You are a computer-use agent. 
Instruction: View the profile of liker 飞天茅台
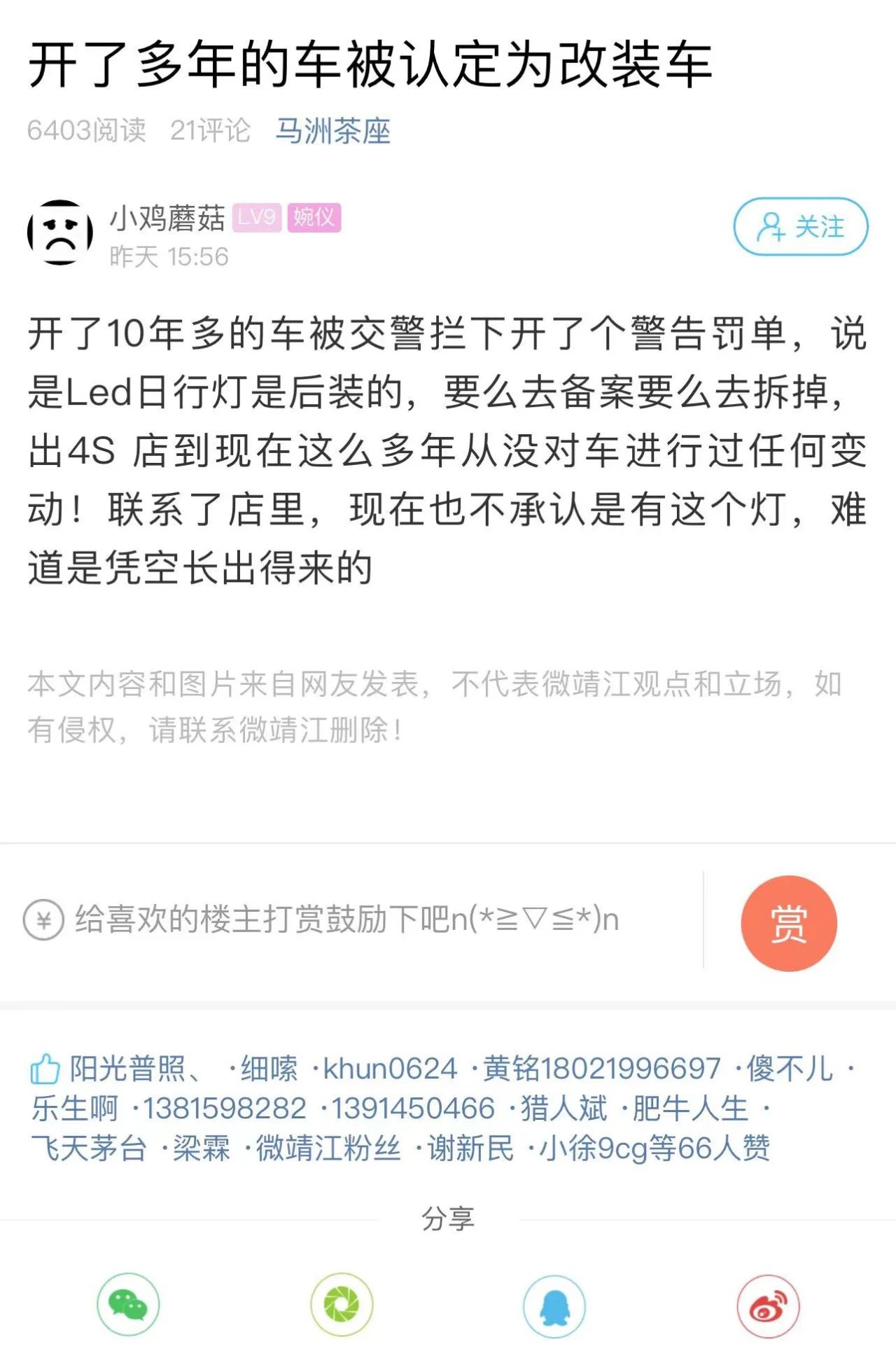[89, 1149]
